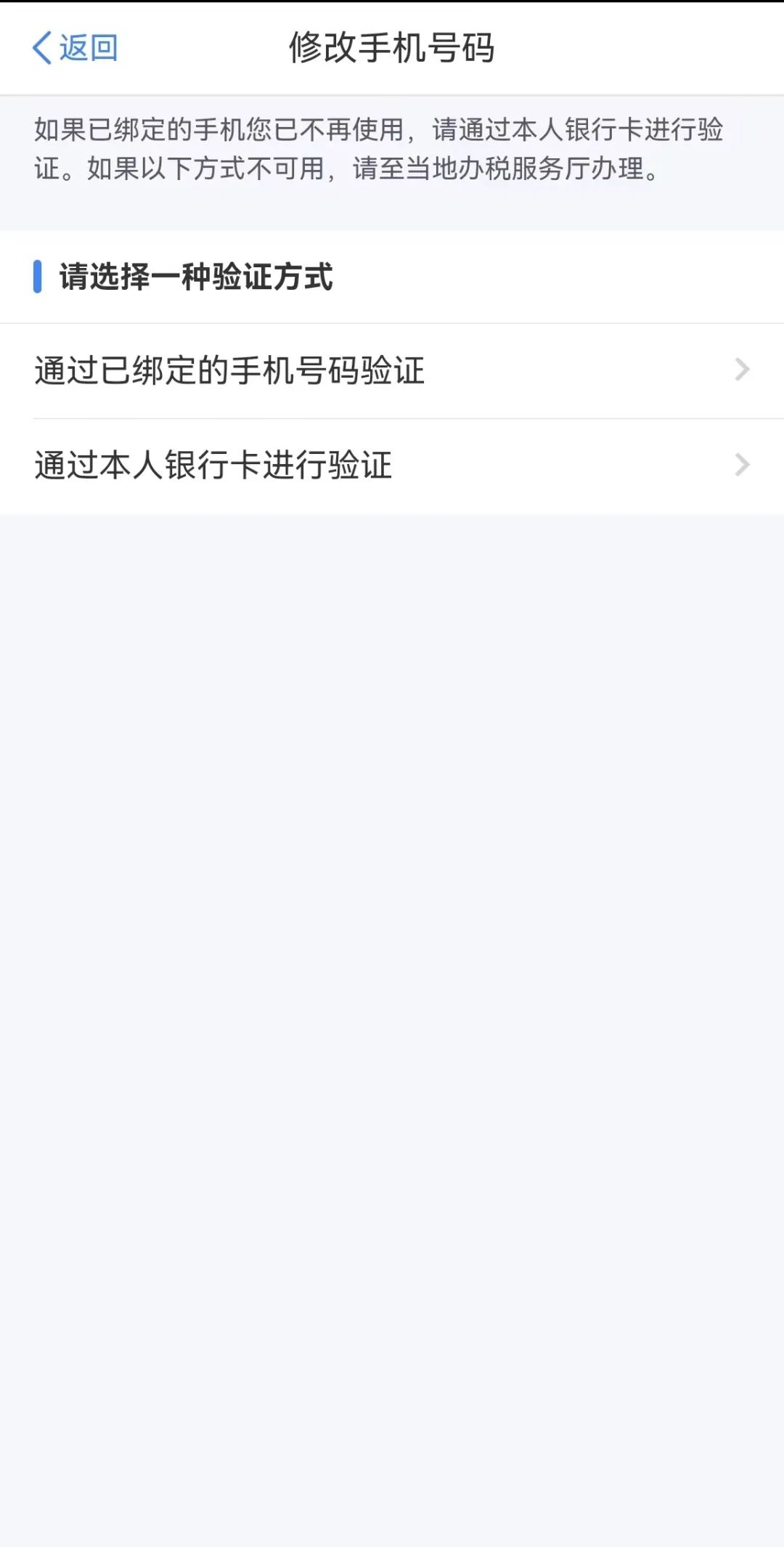Choose 通过本人银行卡进行验证 option
Viewport: 784px width, 1547px height.
point(392,466)
